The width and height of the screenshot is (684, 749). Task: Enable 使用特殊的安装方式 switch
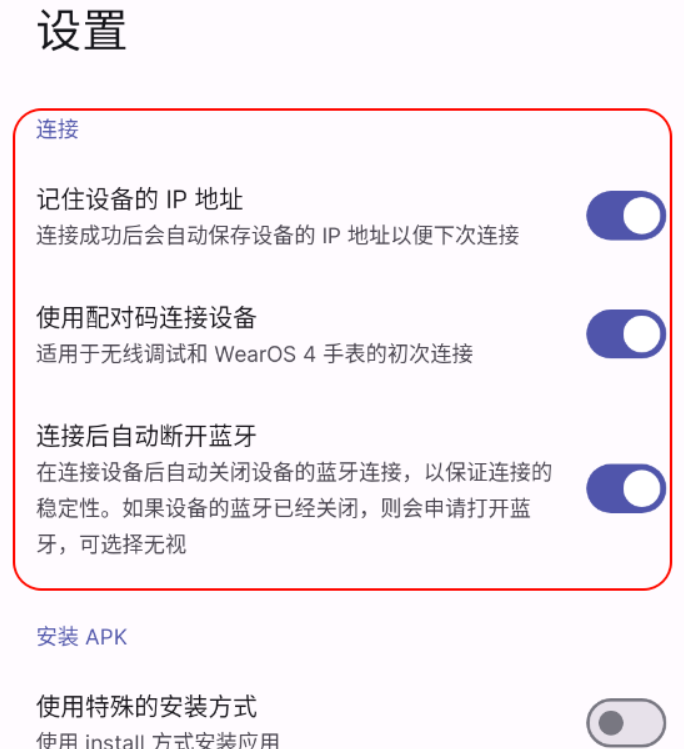tap(625, 723)
